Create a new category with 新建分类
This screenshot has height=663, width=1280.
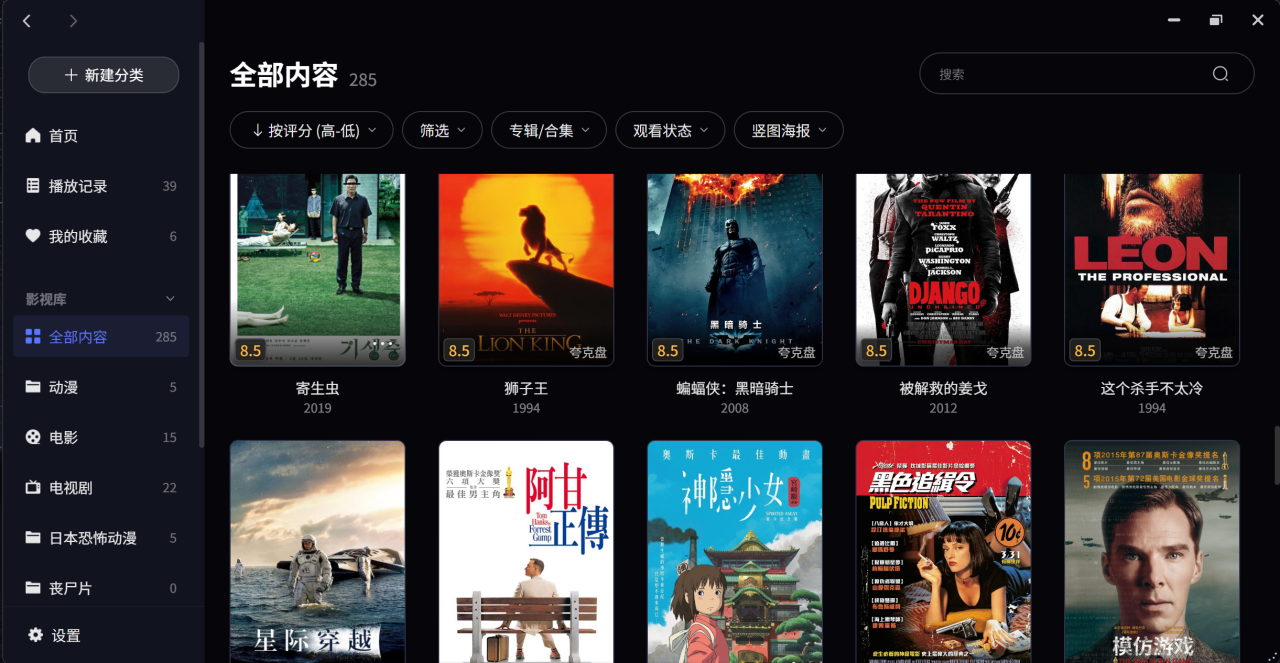point(104,75)
